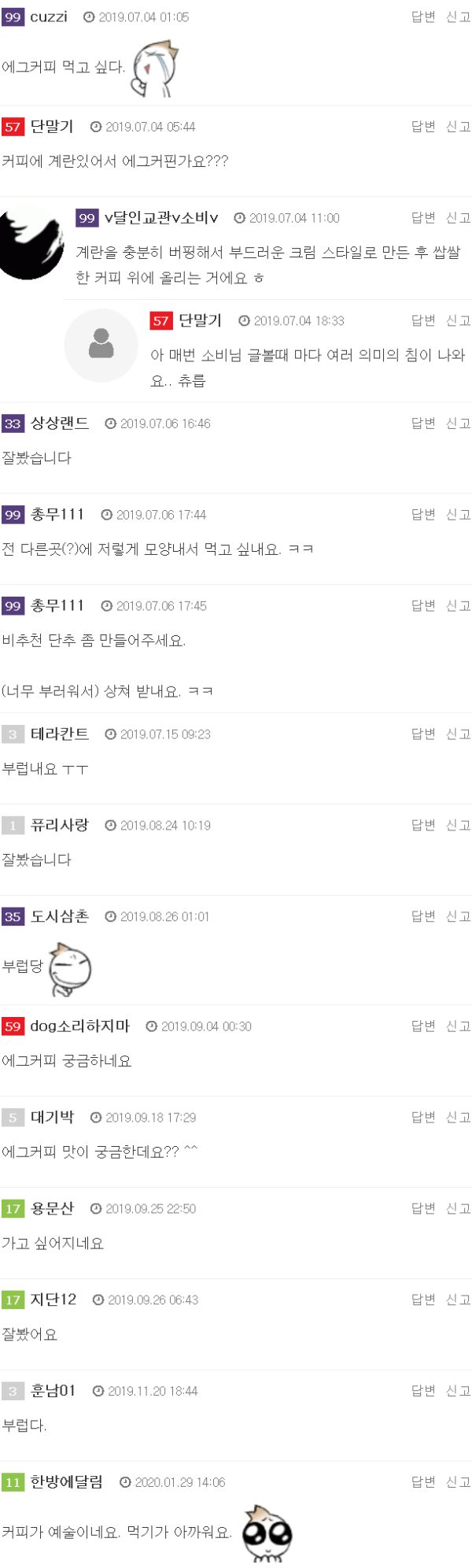Report v달인교관v소비v's comment using 신고
Image resolution: width=472 pixels, height=1568 pixels.
click(x=458, y=218)
